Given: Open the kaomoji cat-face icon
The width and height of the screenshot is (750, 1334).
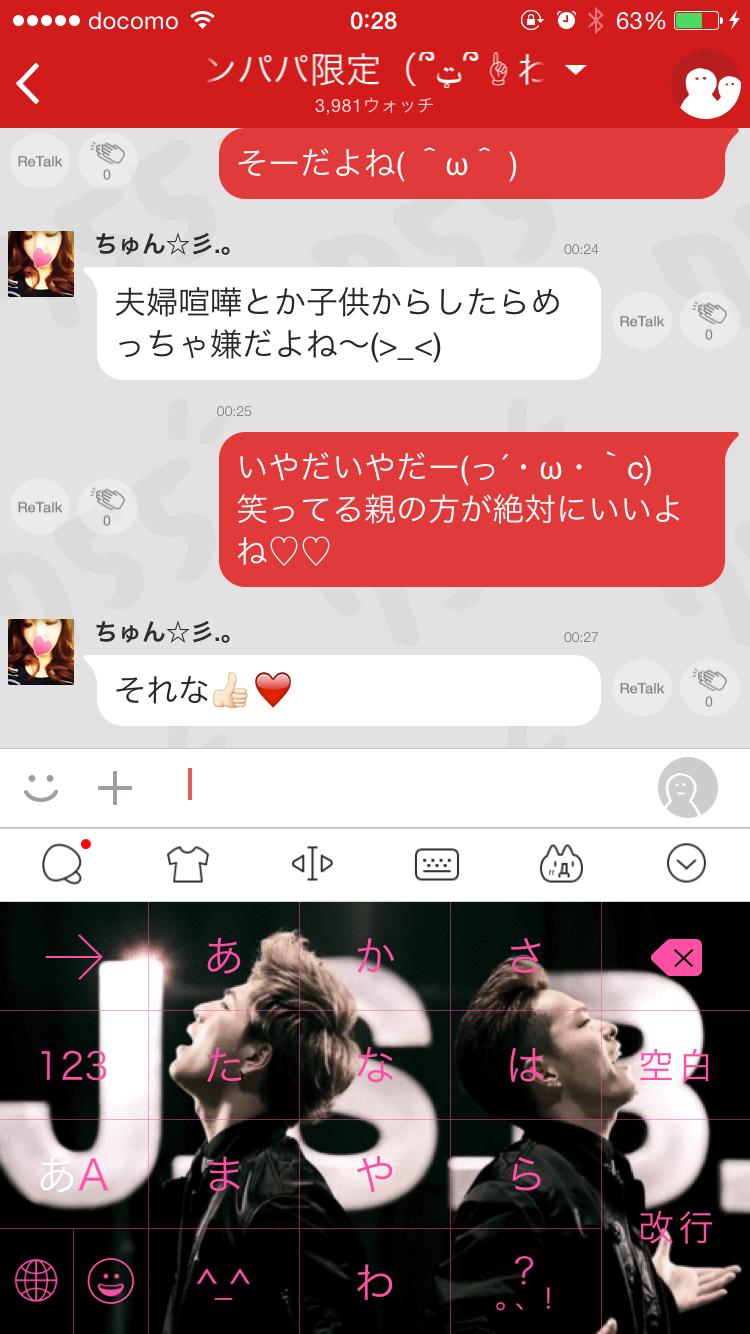Looking at the screenshot, I should tap(561, 864).
